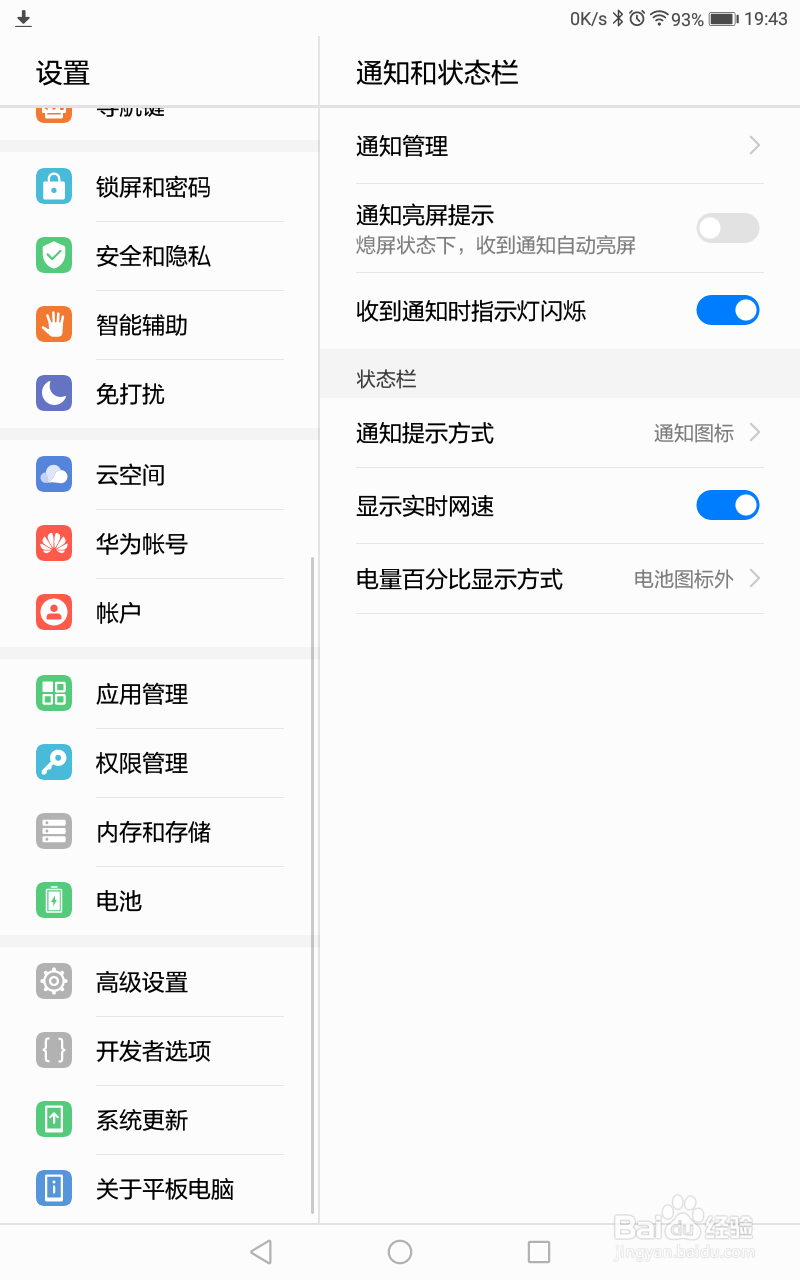Open 通知提示方式 notification style options
800x1280 pixels.
click(560, 433)
